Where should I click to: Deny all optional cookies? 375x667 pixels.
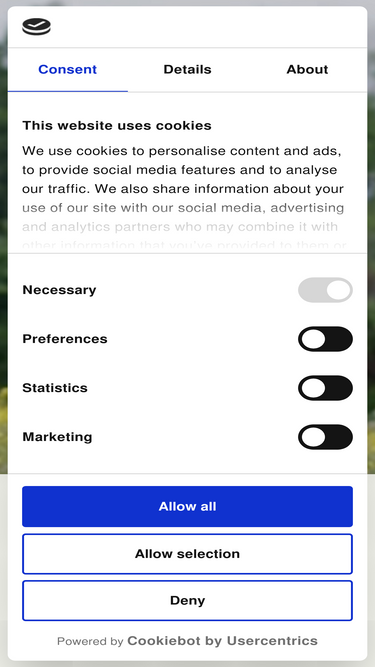coord(188,601)
